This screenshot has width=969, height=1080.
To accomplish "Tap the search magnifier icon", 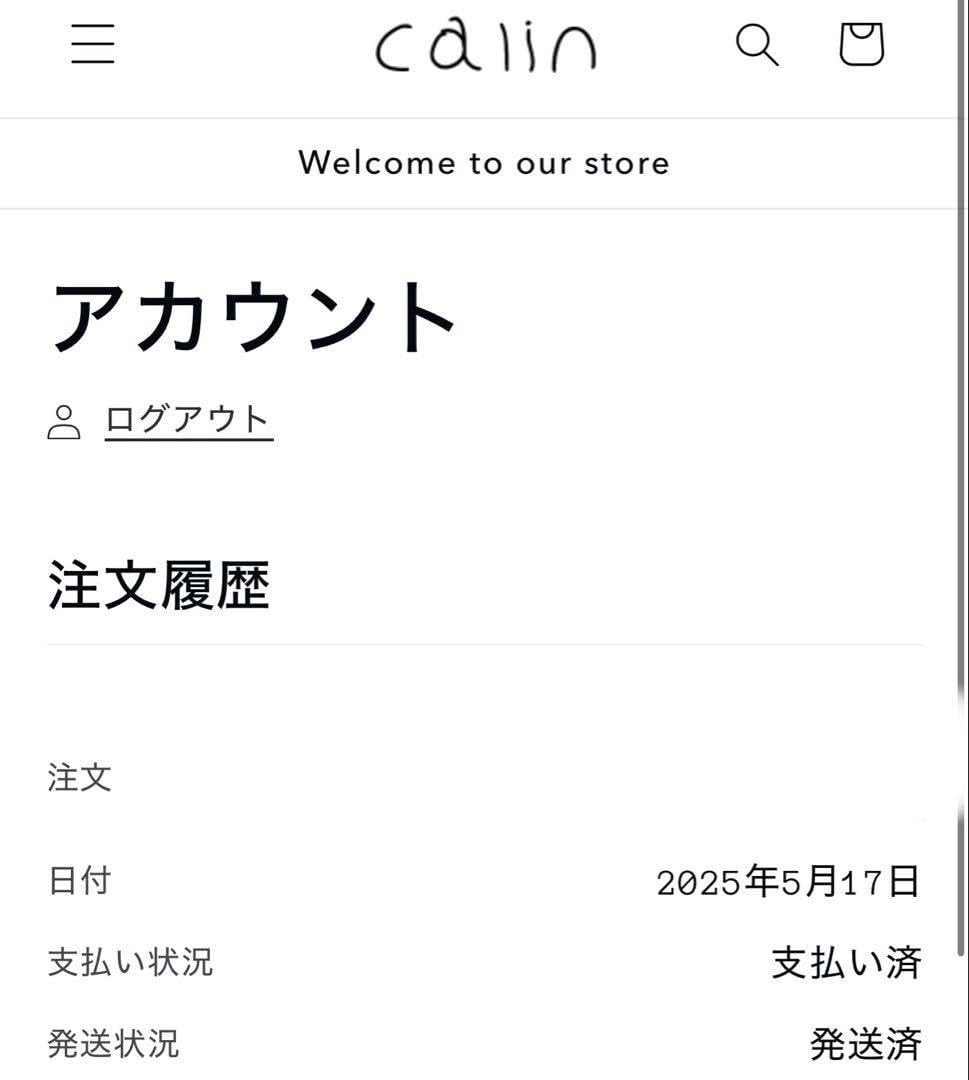I will (757, 45).
